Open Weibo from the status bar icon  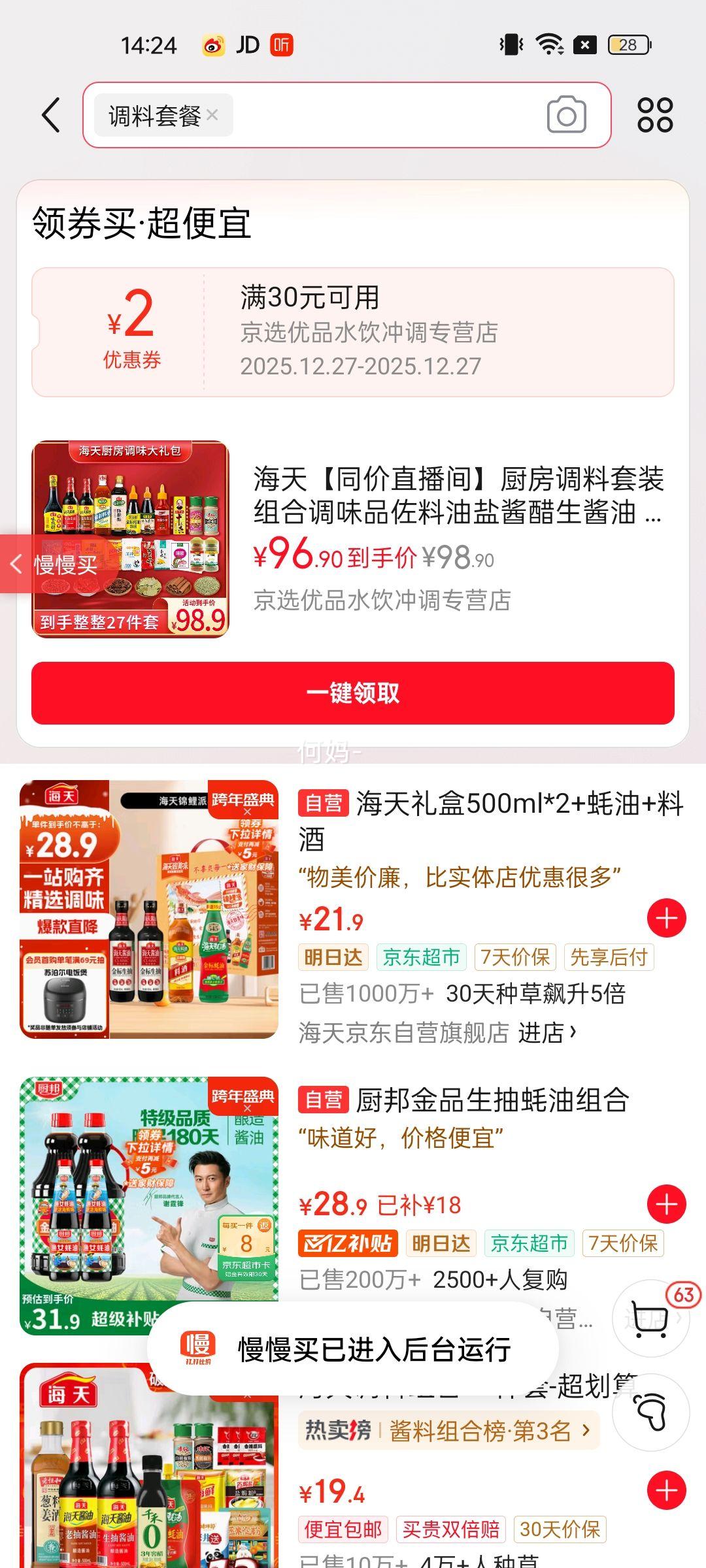212,44
